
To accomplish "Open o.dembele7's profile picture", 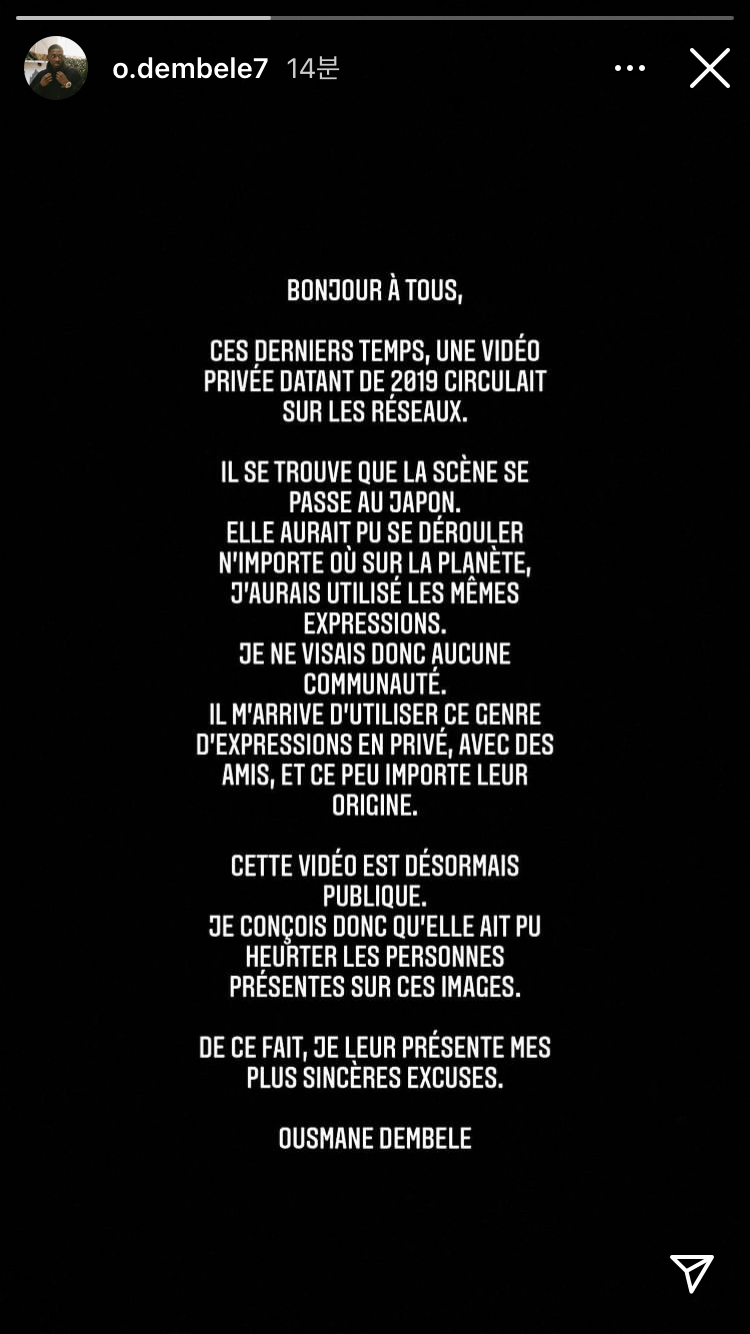I will click(56, 68).
